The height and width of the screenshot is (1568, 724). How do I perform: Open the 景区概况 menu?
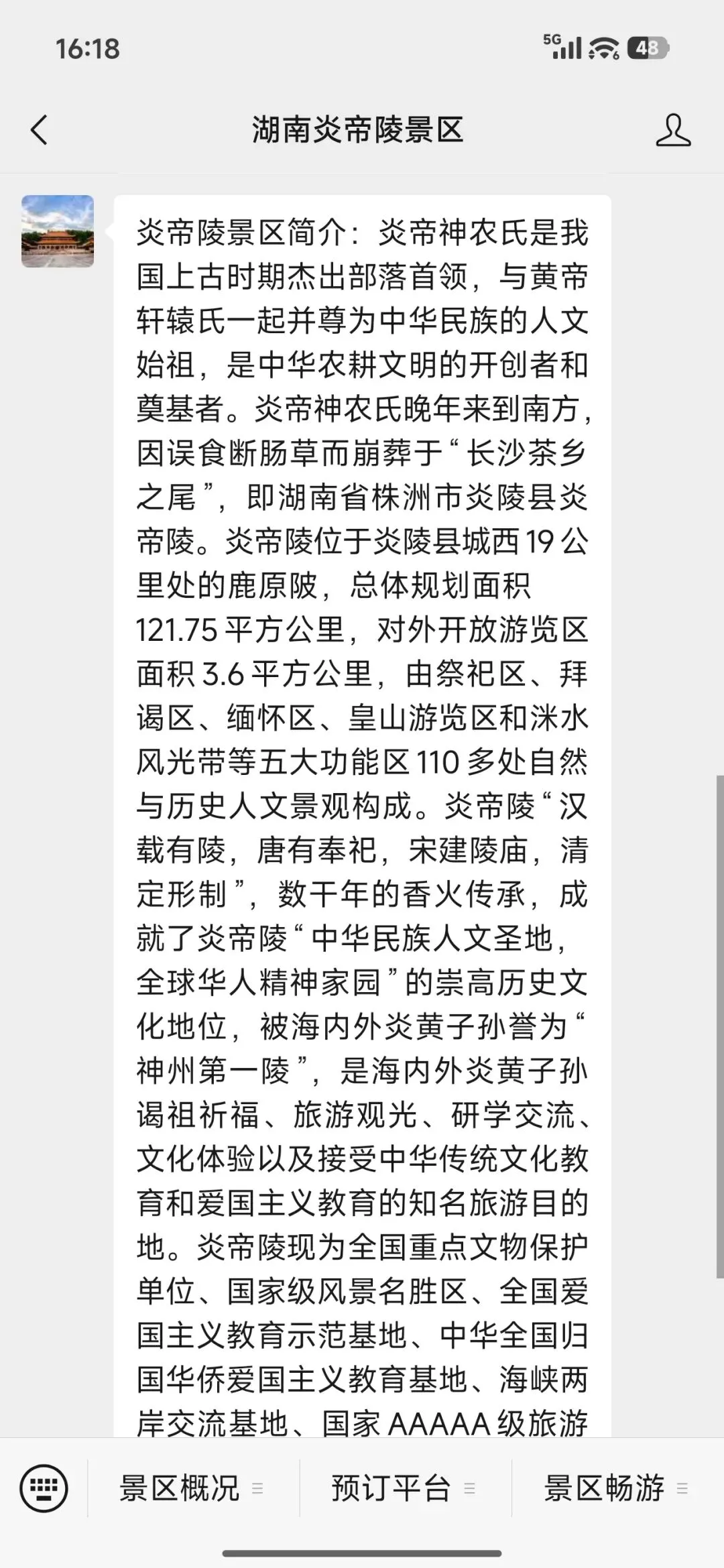pos(192,1488)
